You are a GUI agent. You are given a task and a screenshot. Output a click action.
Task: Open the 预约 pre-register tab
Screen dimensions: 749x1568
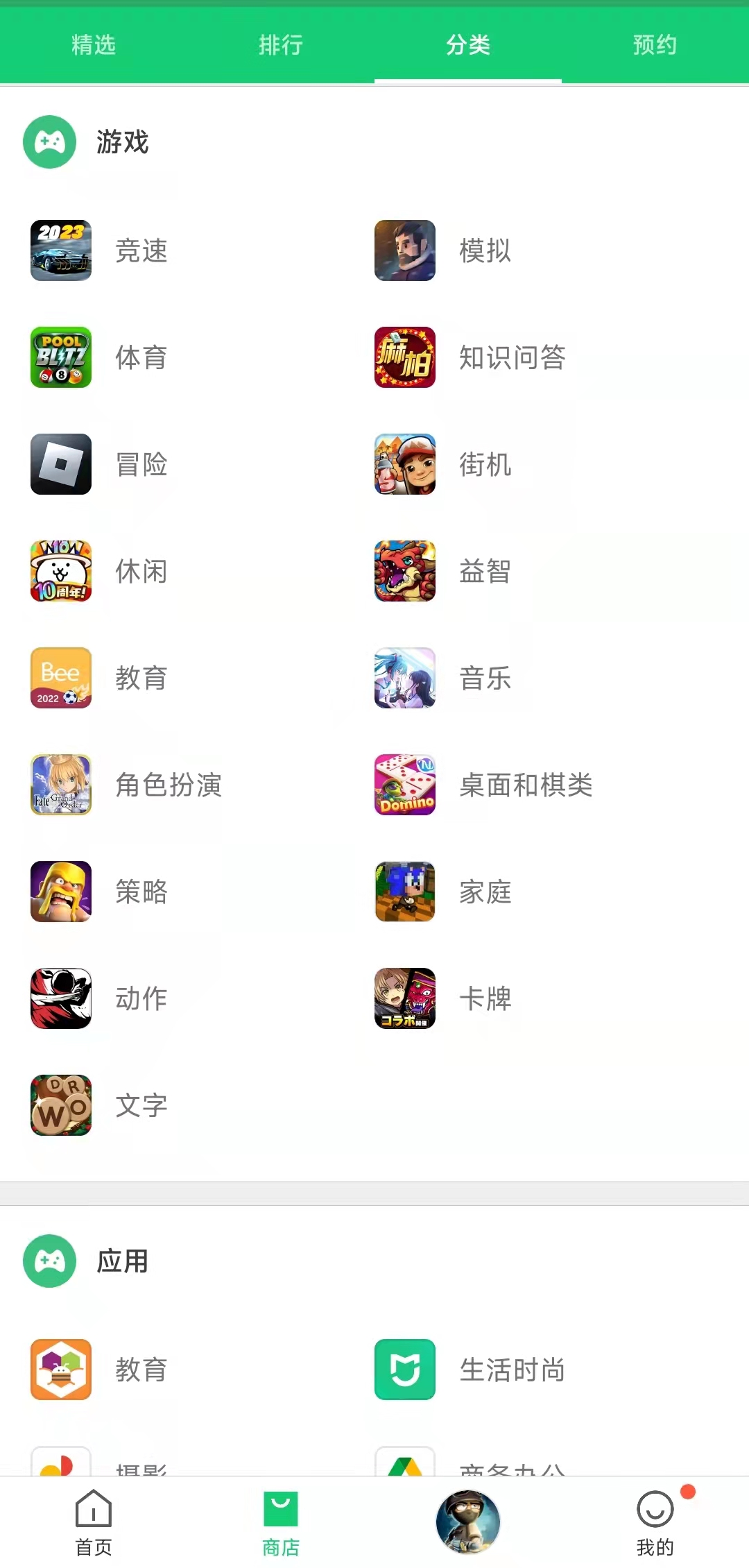(x=655, y=44)
